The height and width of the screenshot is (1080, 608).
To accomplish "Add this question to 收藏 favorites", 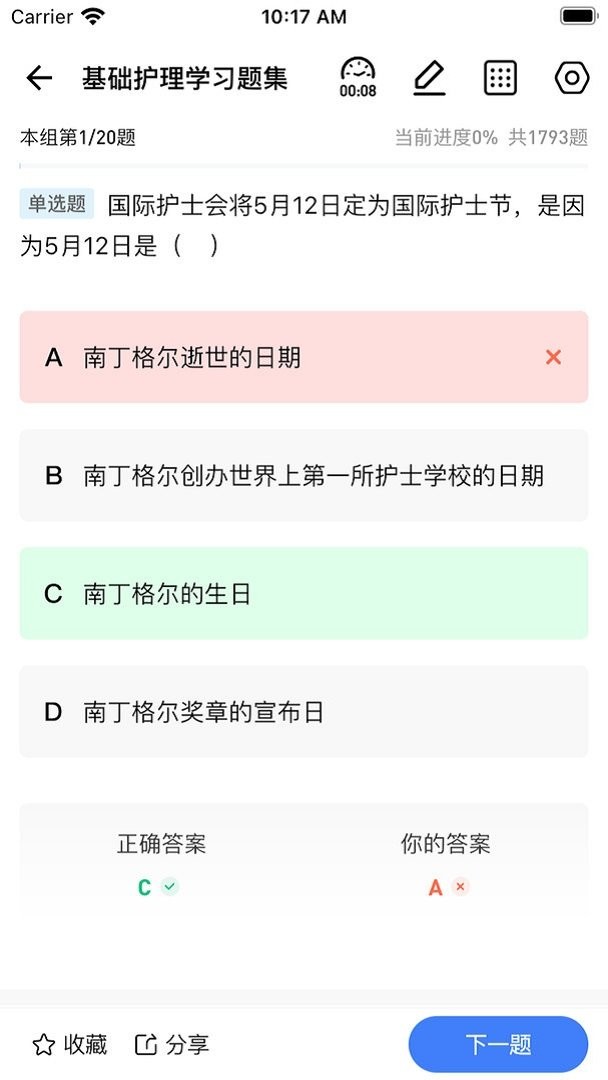I will pyautogui.click(x=70, y=1045).
